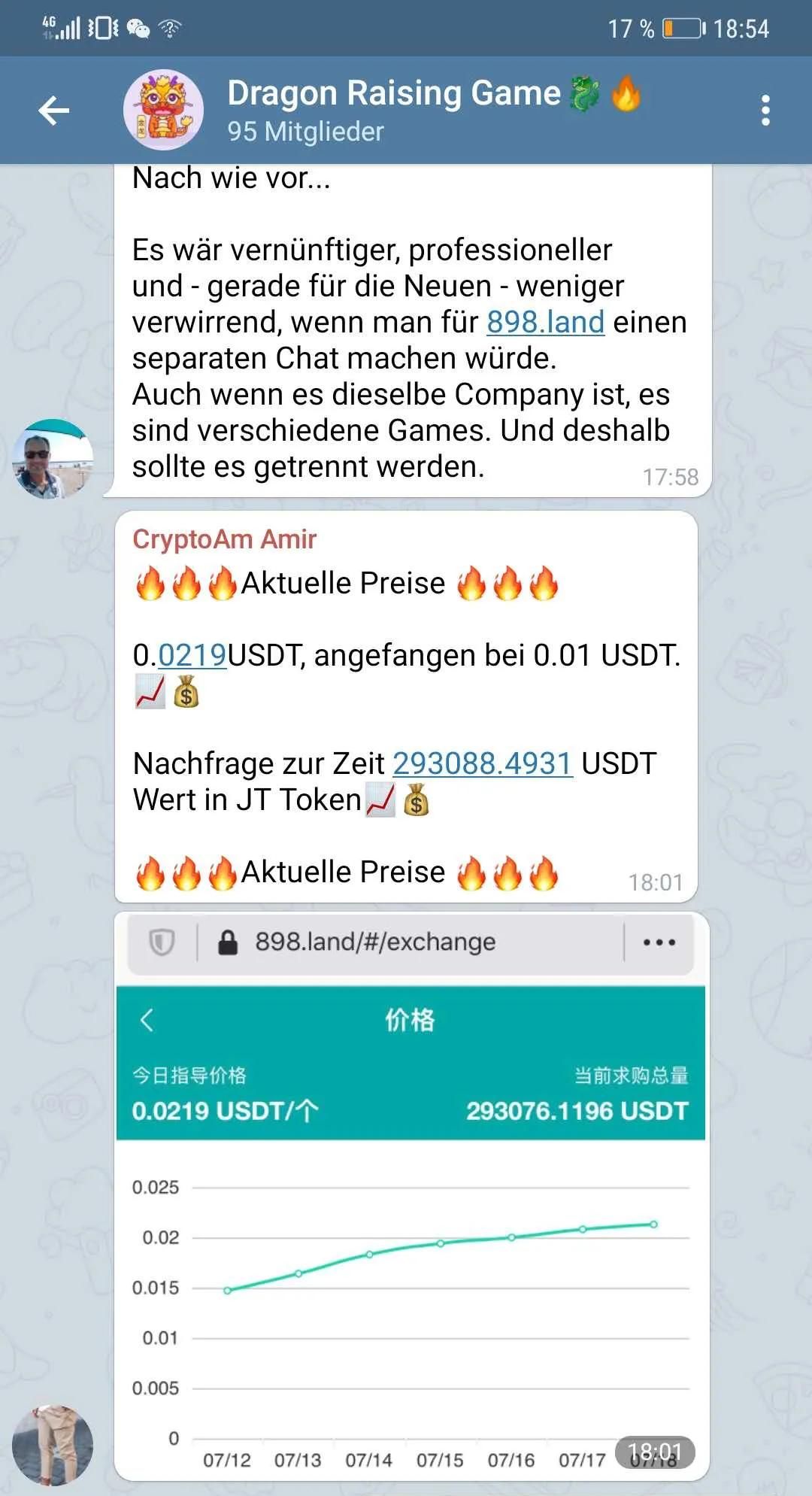Open Dragon Raising Game group info
The width and height of the screenshot is (812, 1496).
click(394, 109)
